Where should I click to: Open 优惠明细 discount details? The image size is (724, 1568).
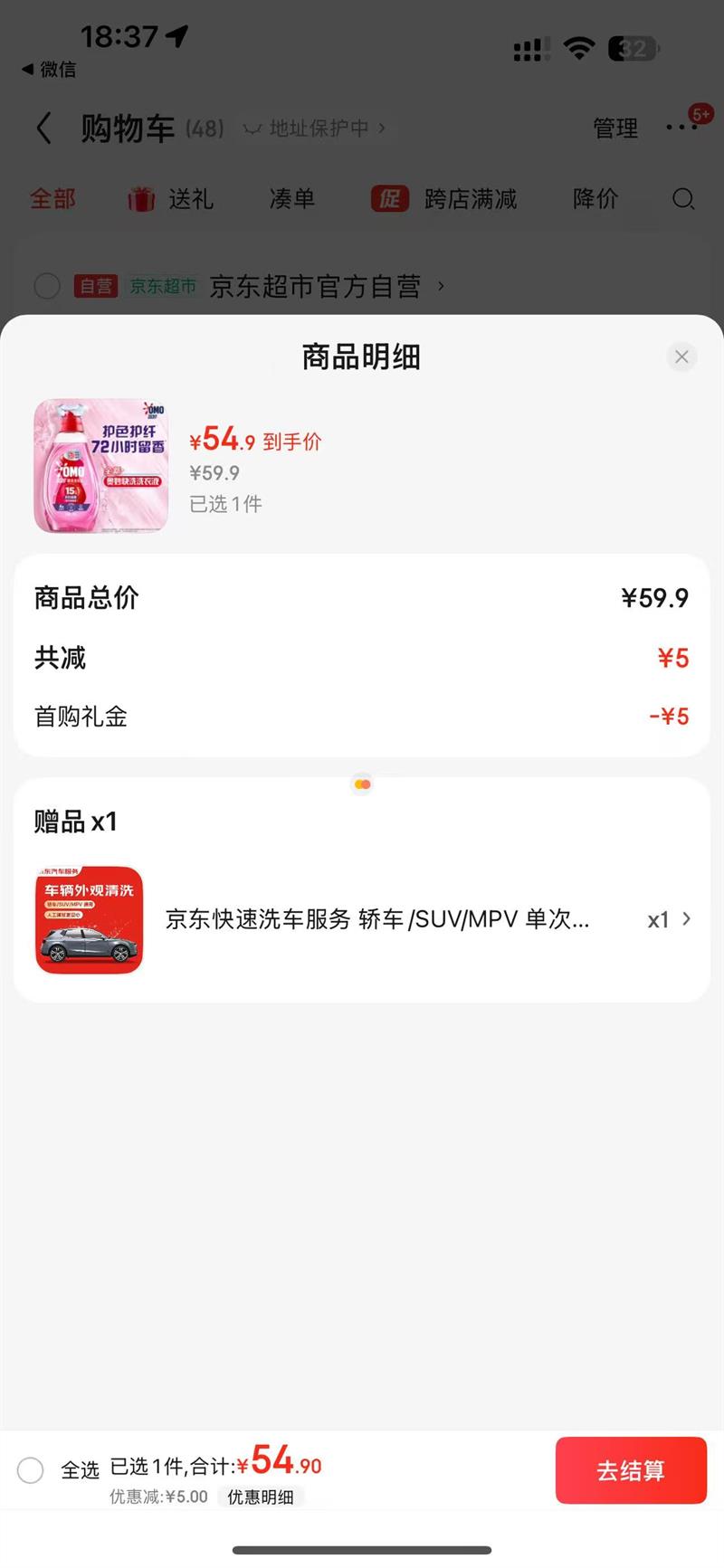point(261,1497)
